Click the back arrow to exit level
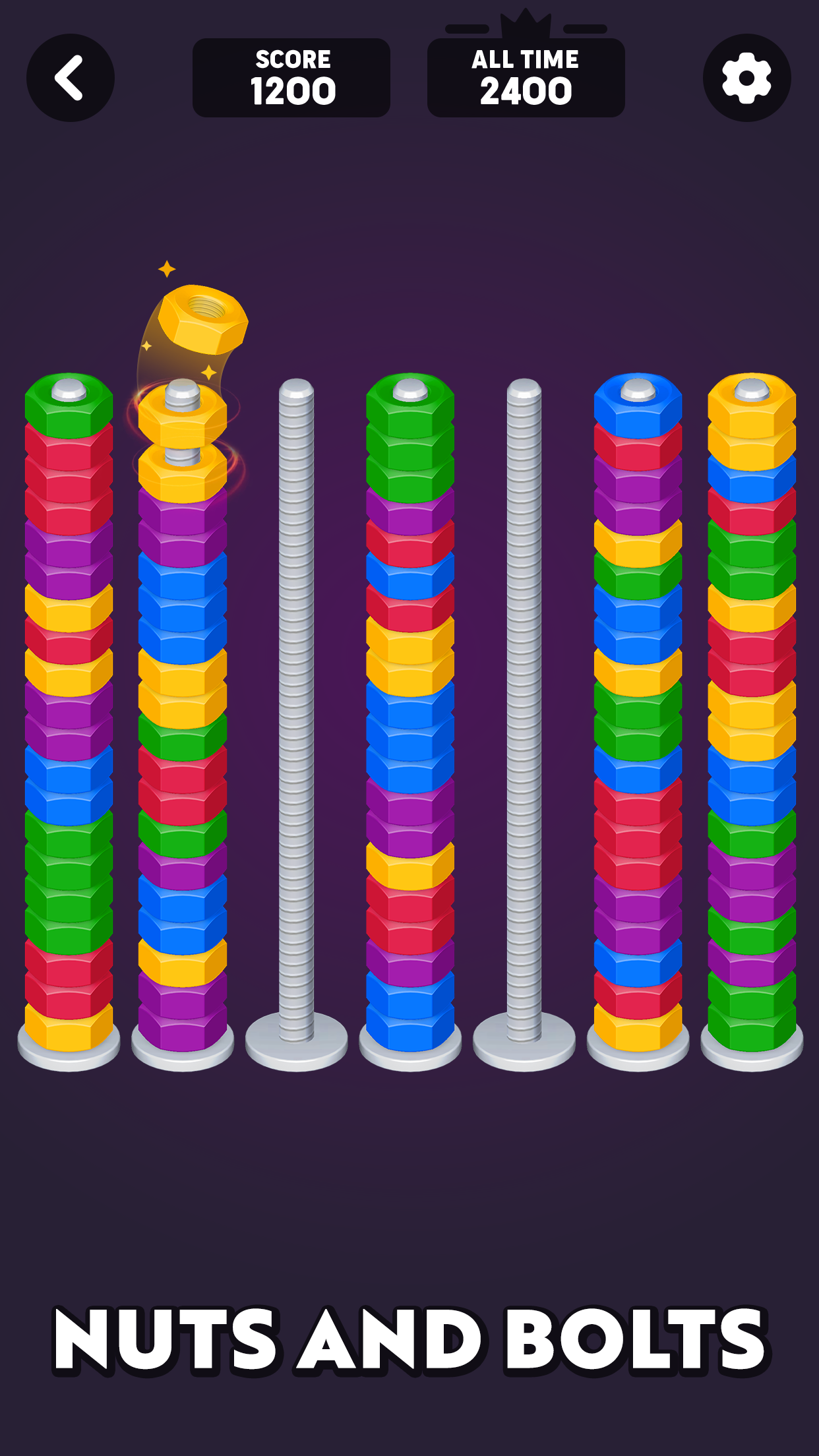Image resolution: width=819 pixels, height=1456 pixels. click(71, 77)
